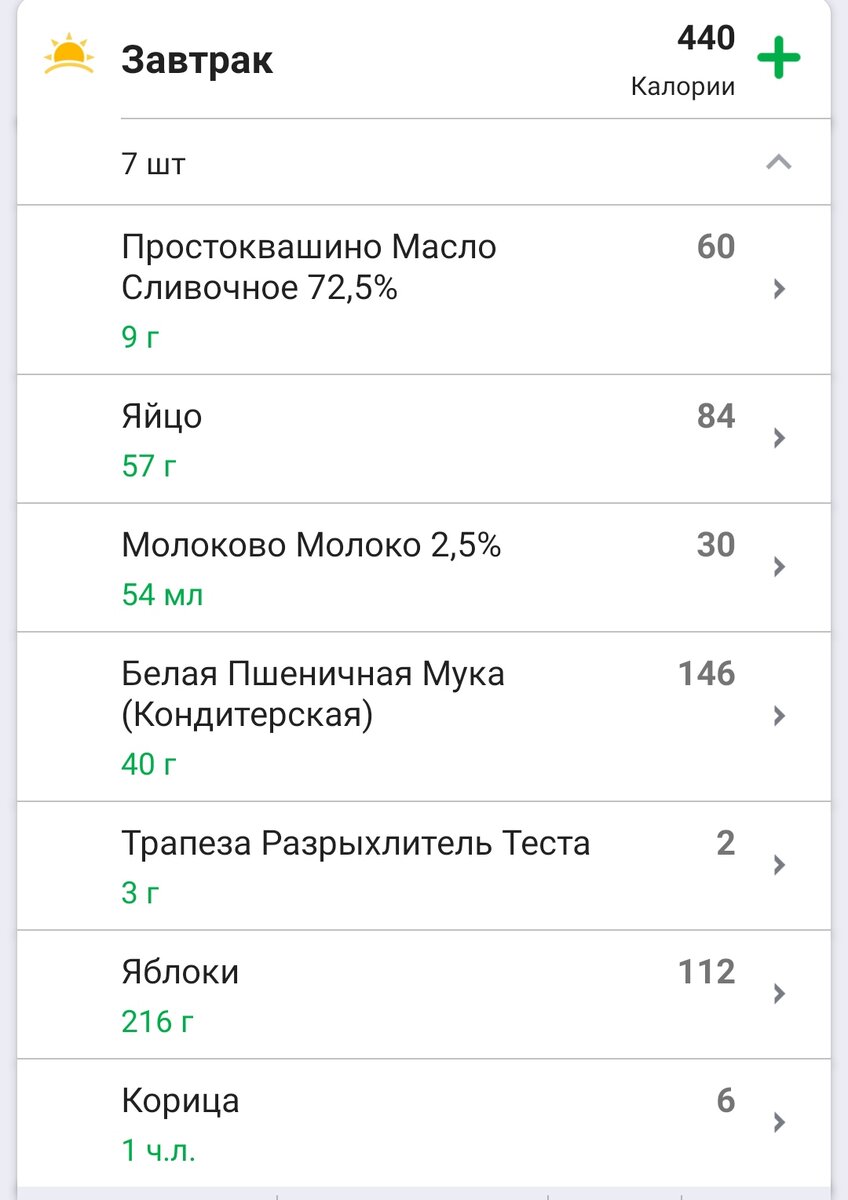The image size is (848, 1200).
Task: Select the Яйцо food row
Action: pos(400,437)
